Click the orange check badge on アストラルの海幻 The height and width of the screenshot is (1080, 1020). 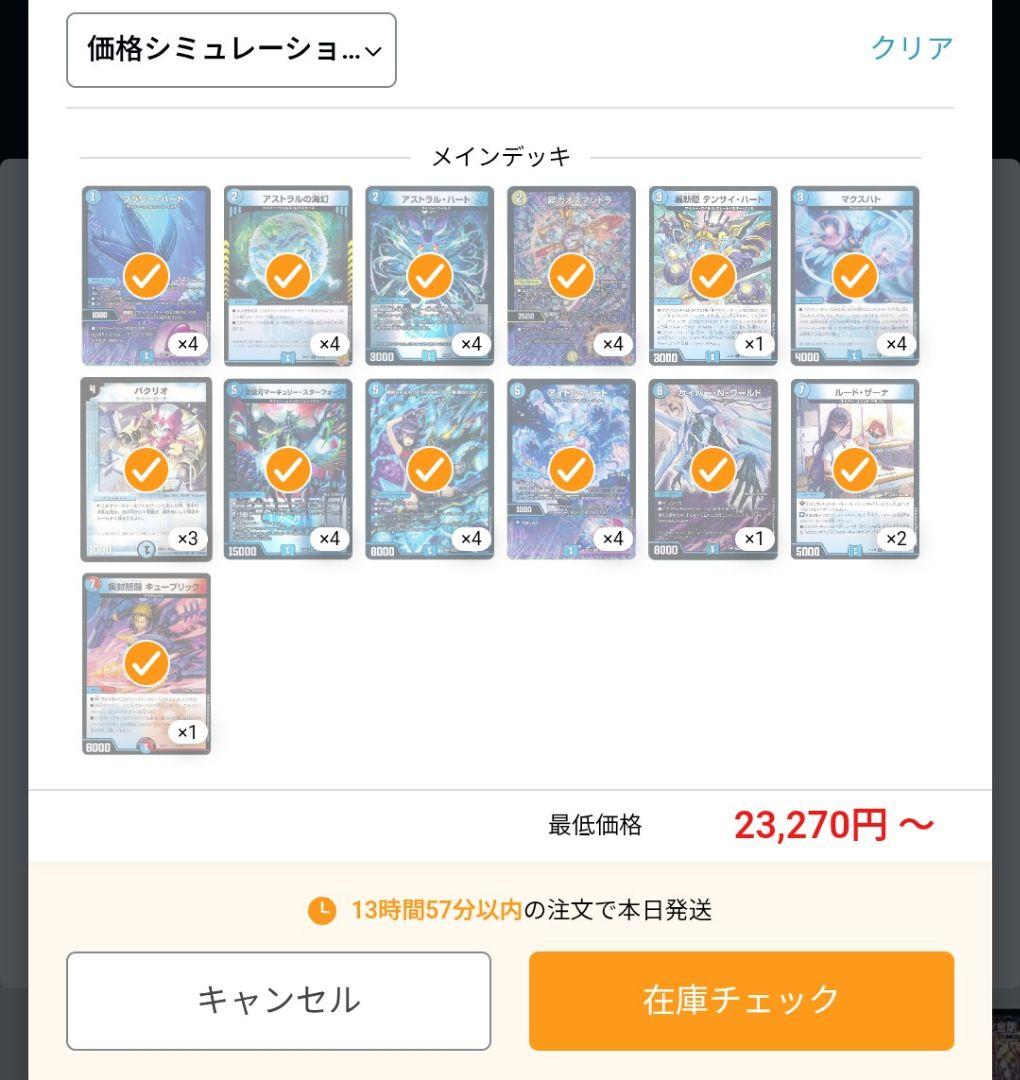pyautogui.click(x=287, y=275)
